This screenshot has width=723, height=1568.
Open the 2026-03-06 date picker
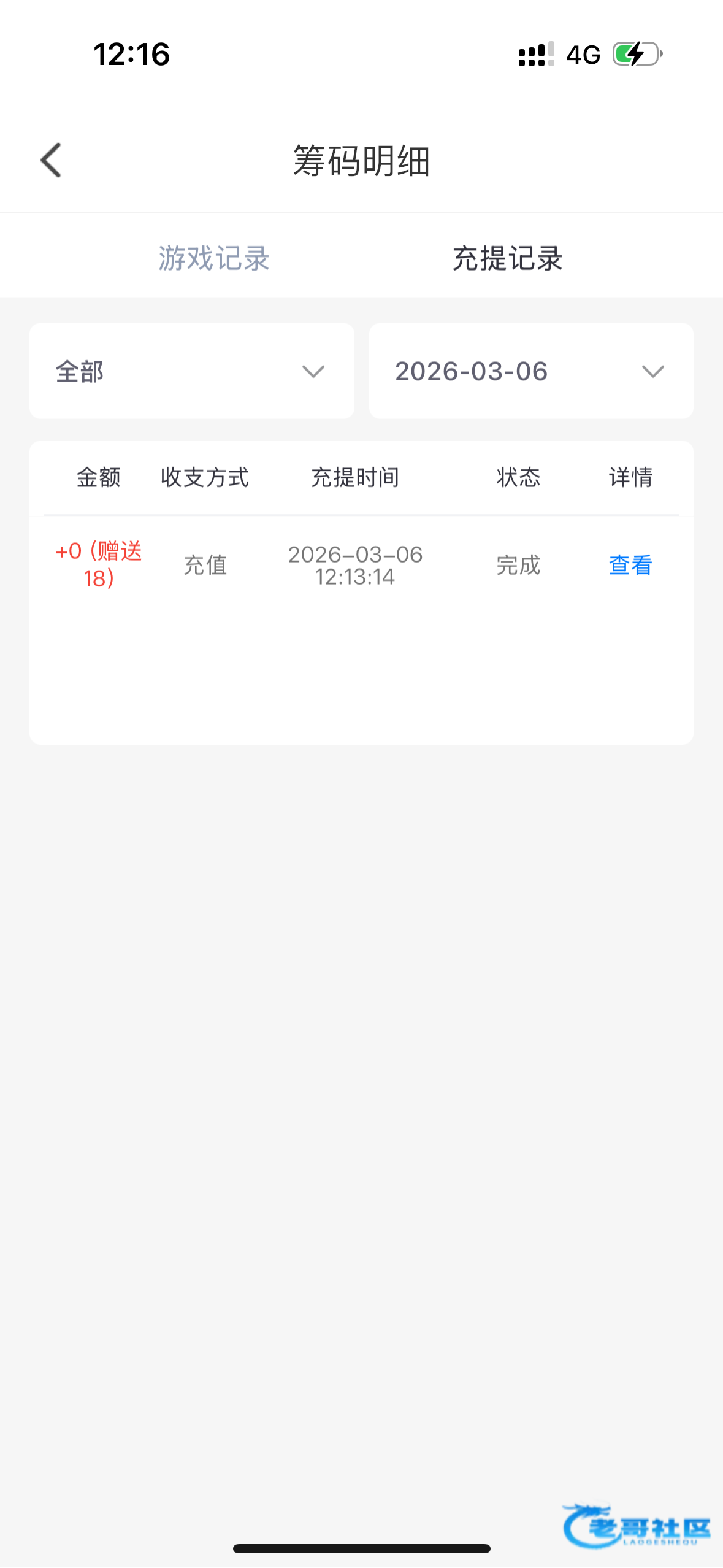(530, 371)
